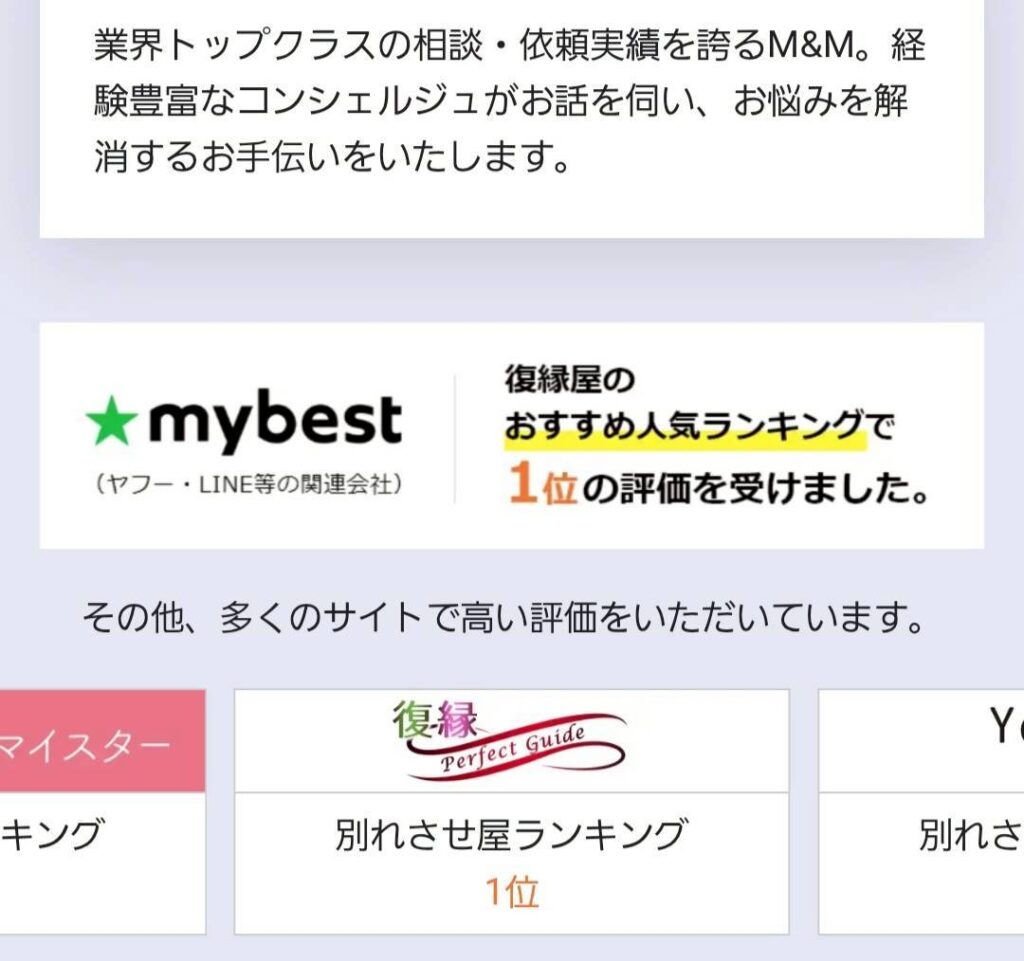Open the mybest ranking banner
This screenshot has height=961, width=1024.
coord(511,435)
